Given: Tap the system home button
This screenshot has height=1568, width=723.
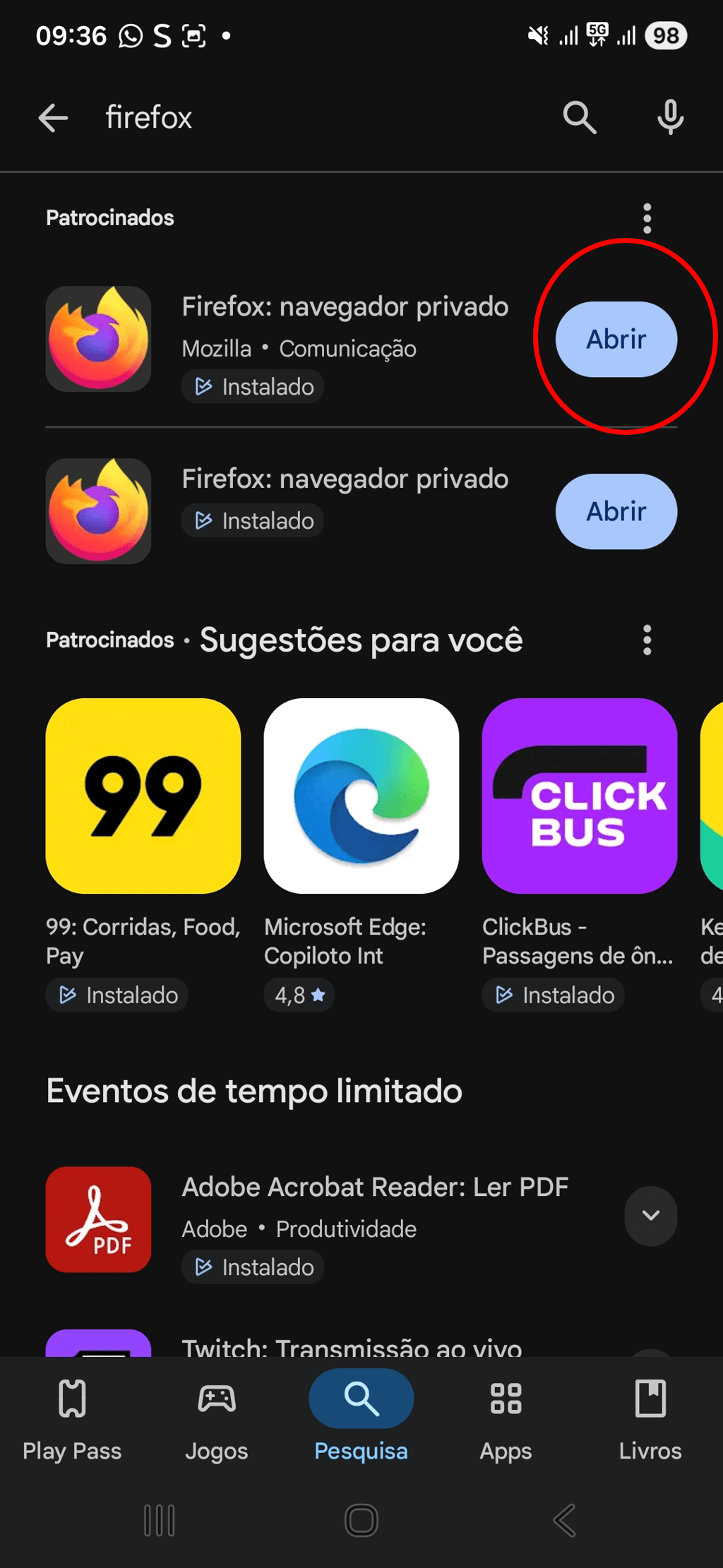Looking at the screenshot, I should click(x=361, y=1520).
